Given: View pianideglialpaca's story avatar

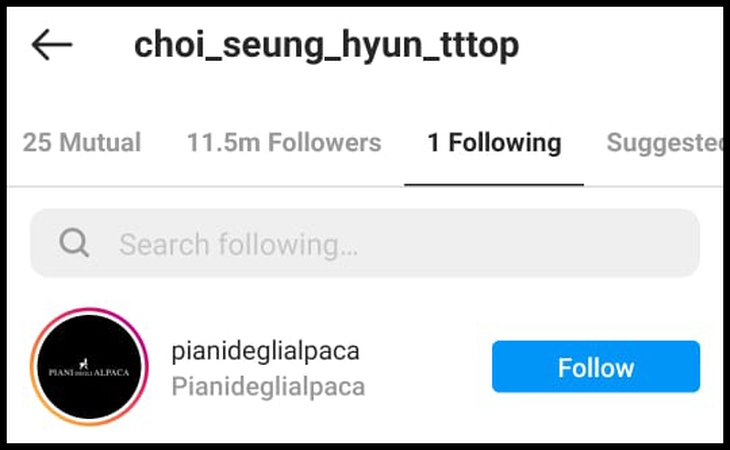Looking at the screenshot, I should pos(90,367).
